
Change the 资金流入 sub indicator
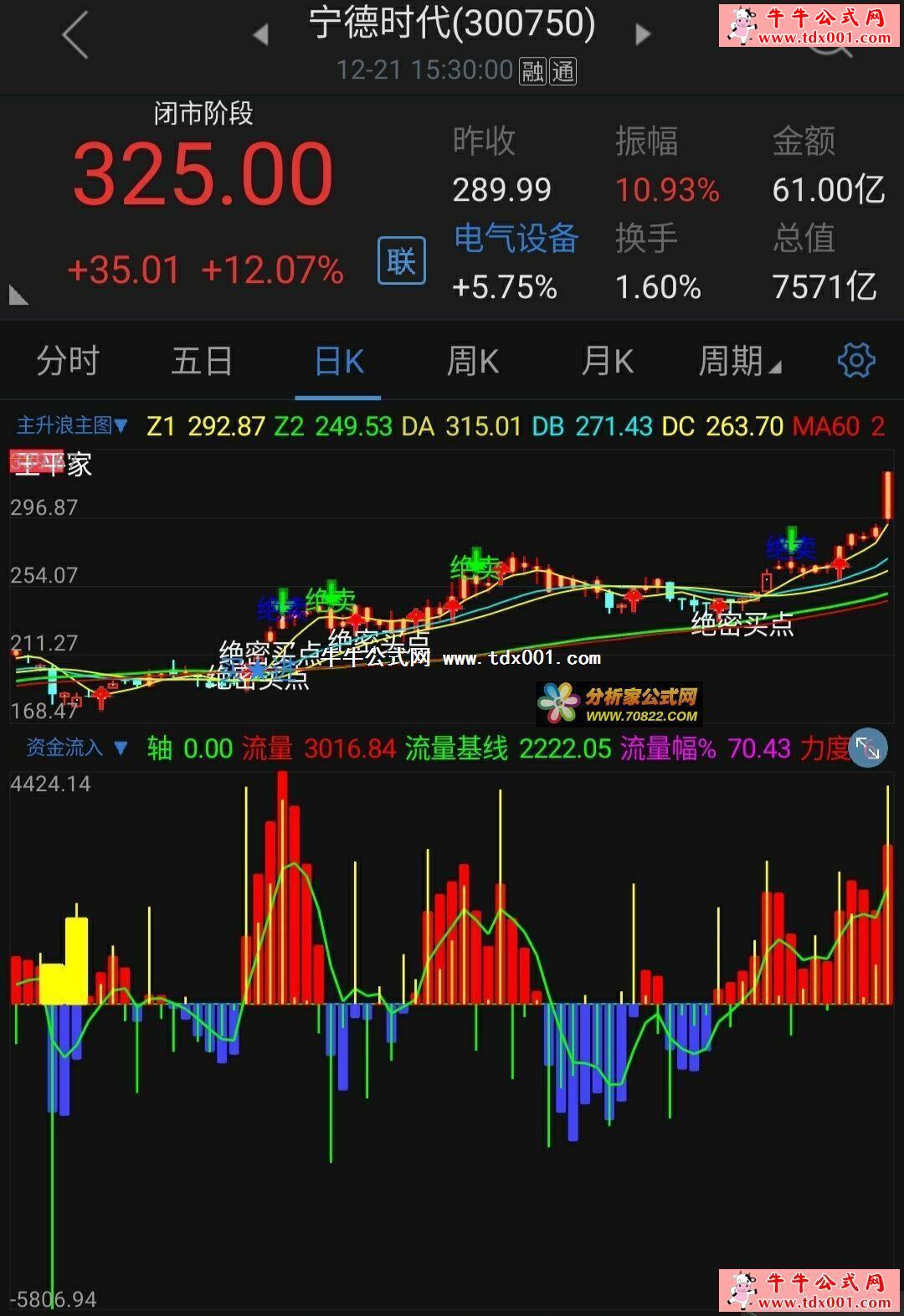pyautogui.click(x=76, y=748)
